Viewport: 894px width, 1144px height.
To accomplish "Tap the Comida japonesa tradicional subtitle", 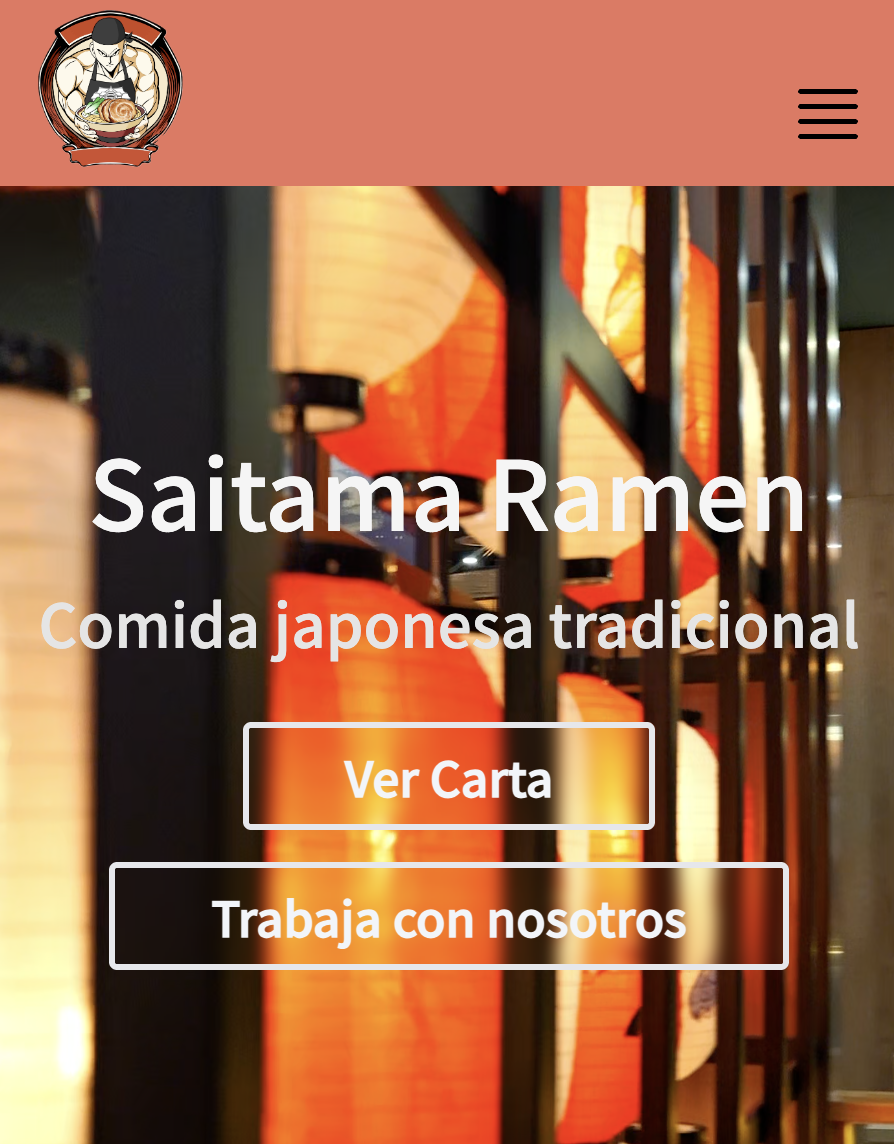I will (x=448, y=625).
